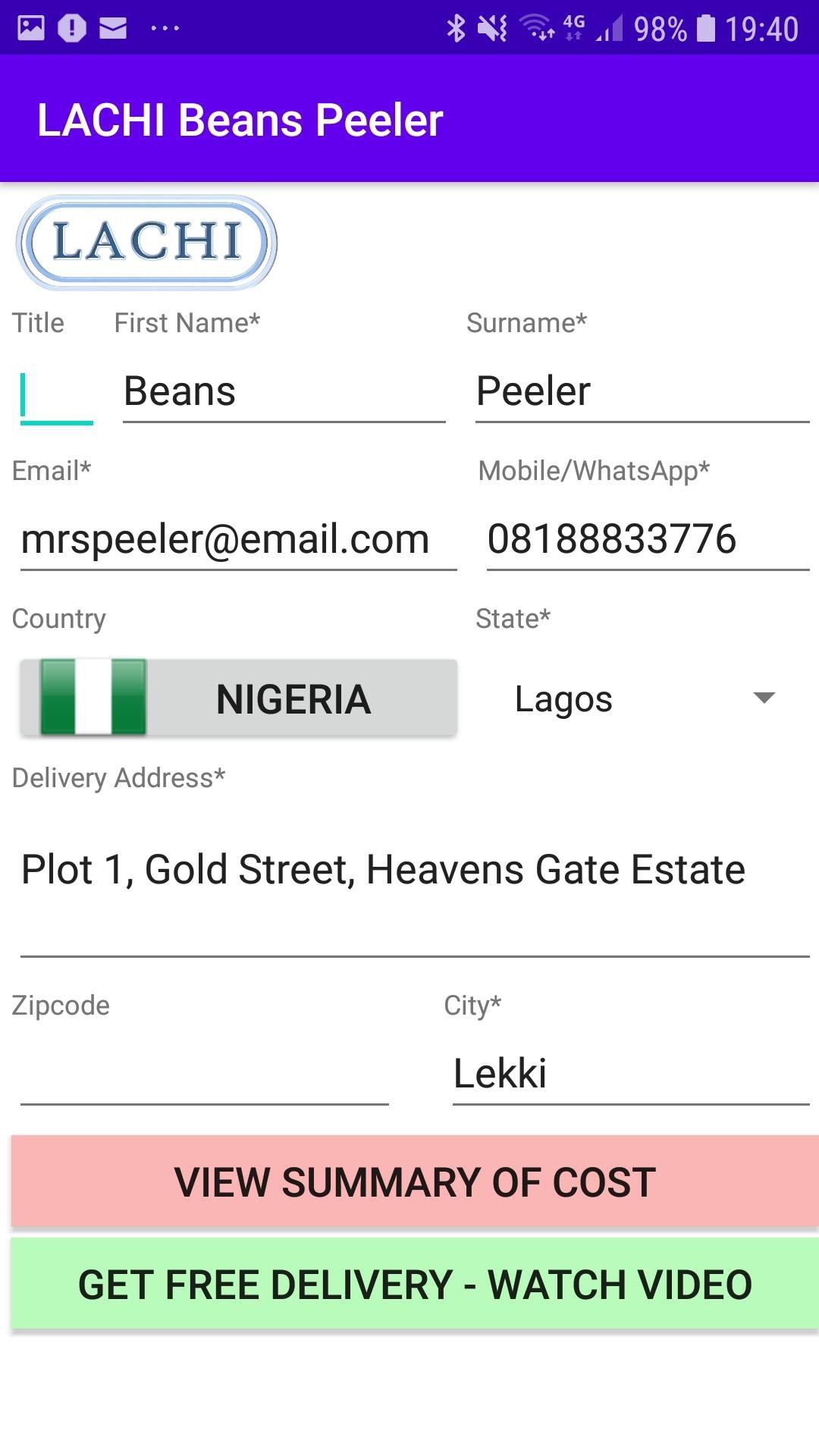Tap the empty Zipcode field
The height and width of the screenshot is (1456, 819).
tap(204, 1073)
